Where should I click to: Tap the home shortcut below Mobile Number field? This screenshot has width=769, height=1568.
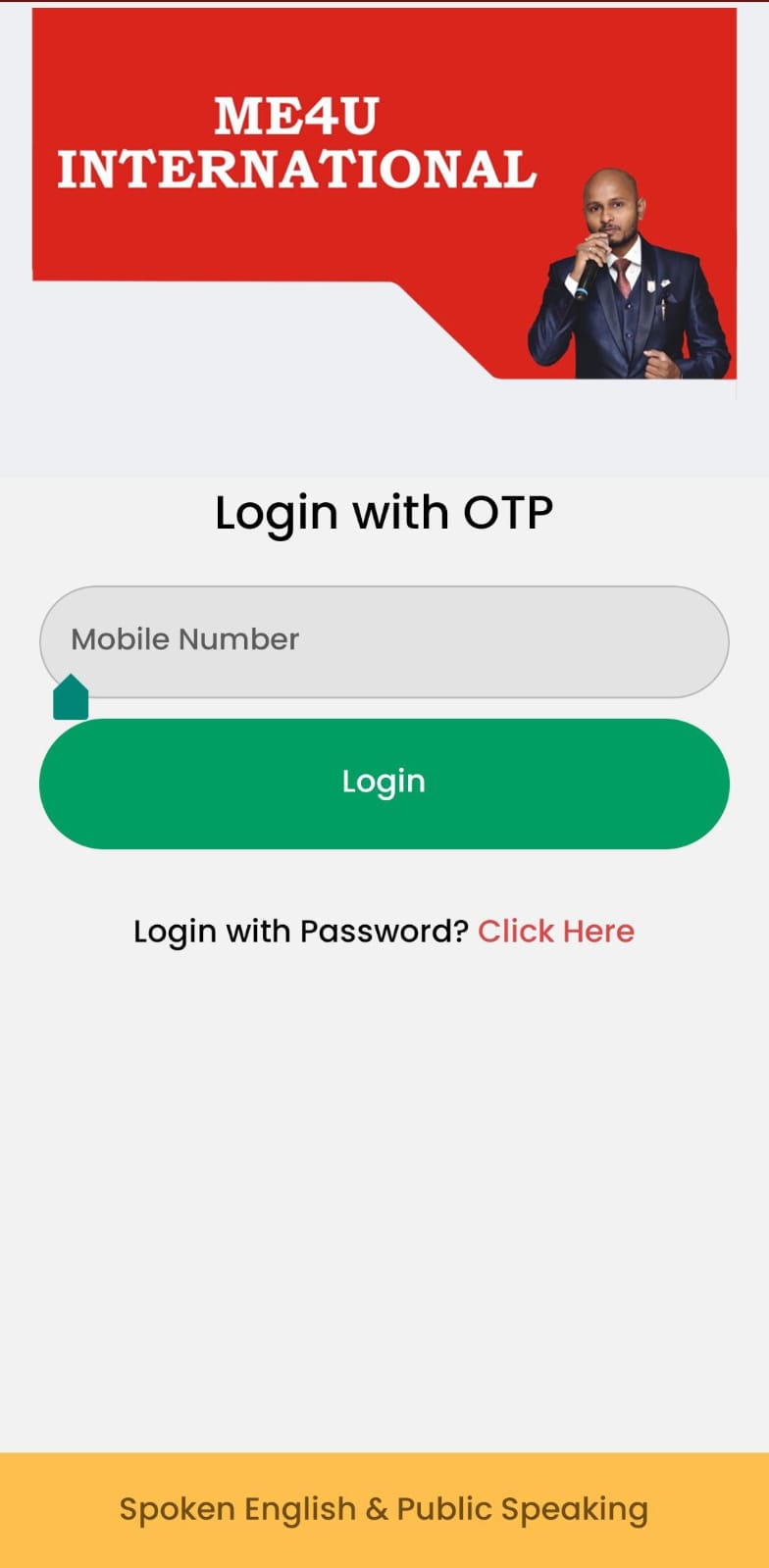[69, 696]
